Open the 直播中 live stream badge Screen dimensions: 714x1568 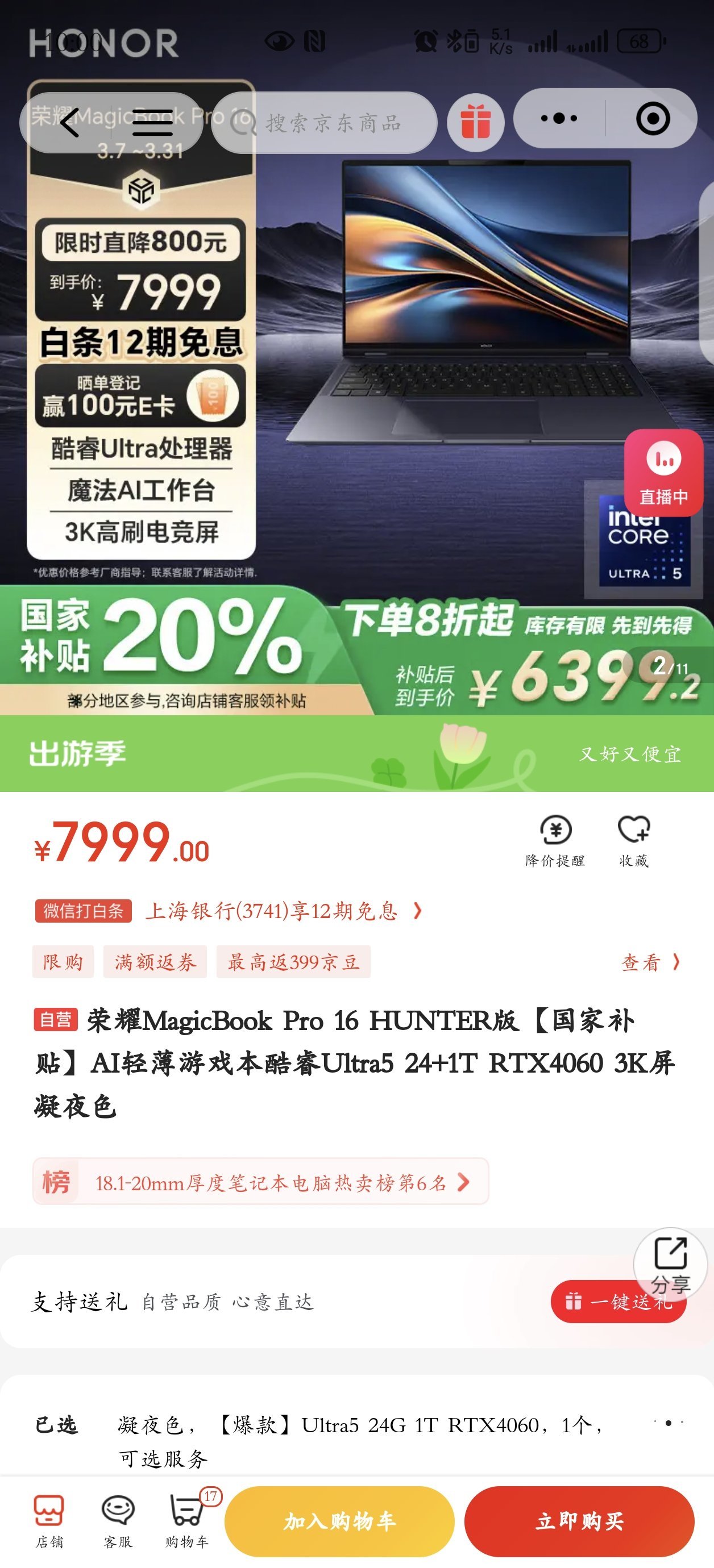pyautogui.click(x=663, y=473)
